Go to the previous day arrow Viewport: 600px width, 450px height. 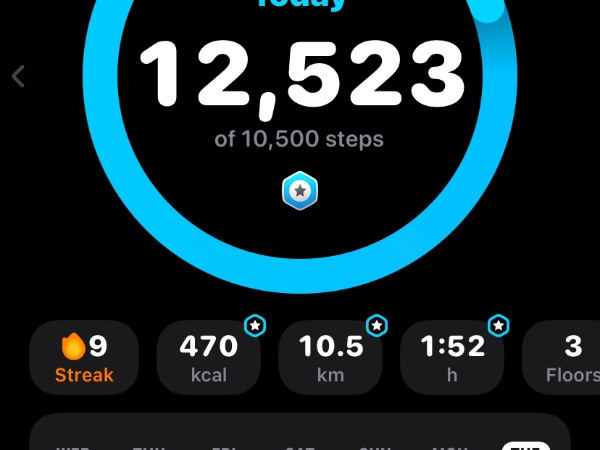(x=18, y=76)
